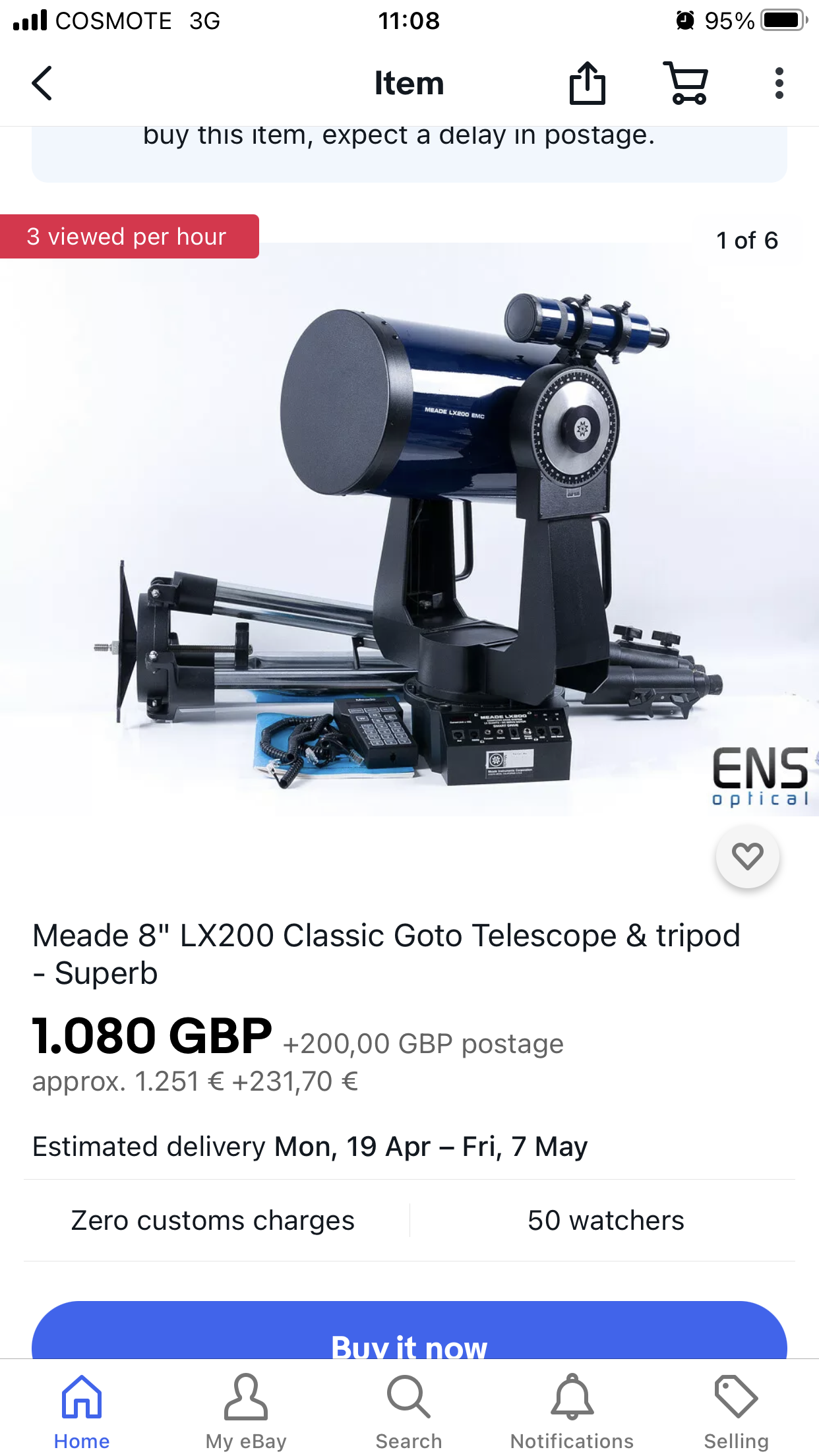Open the overflow menu

pos(779,84)
